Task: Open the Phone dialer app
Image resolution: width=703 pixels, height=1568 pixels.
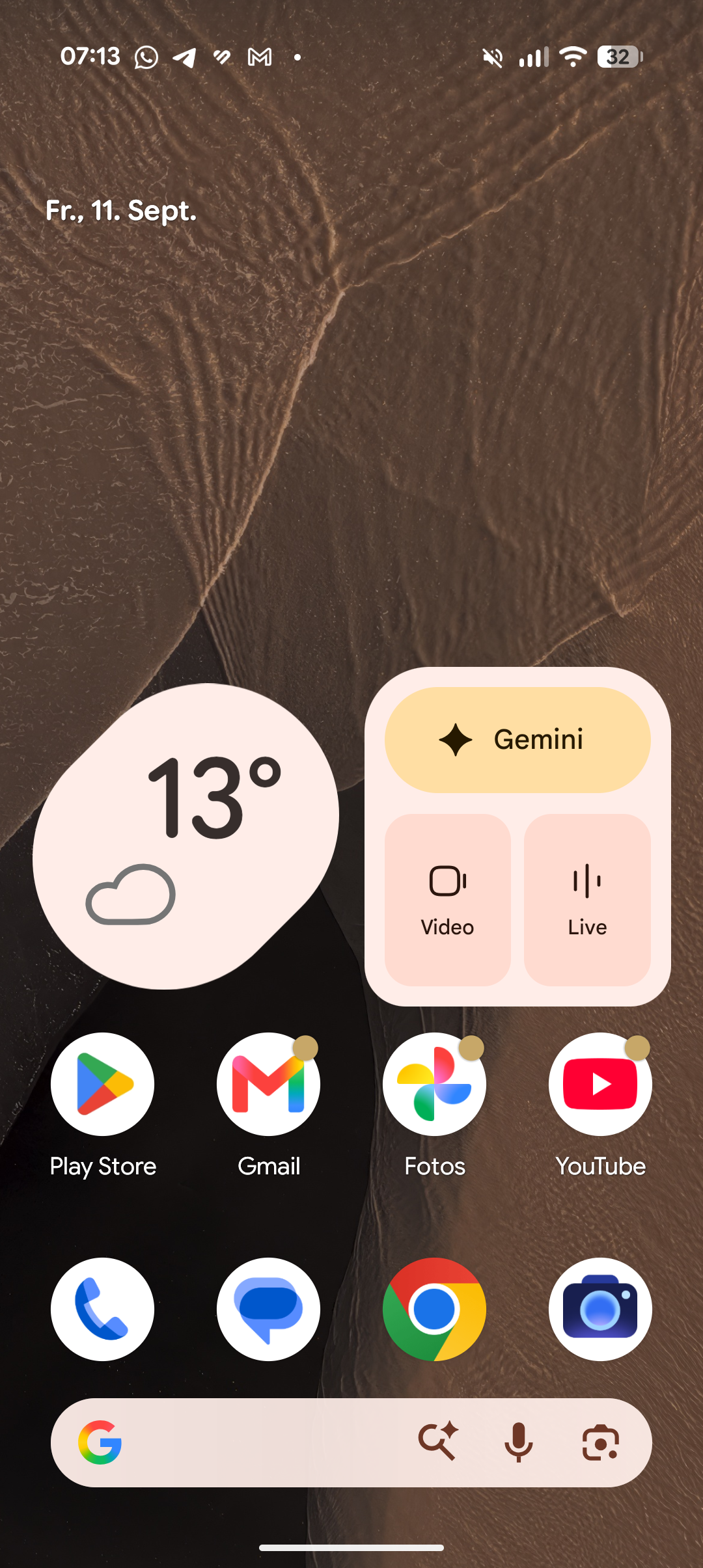Action: 103,1309
